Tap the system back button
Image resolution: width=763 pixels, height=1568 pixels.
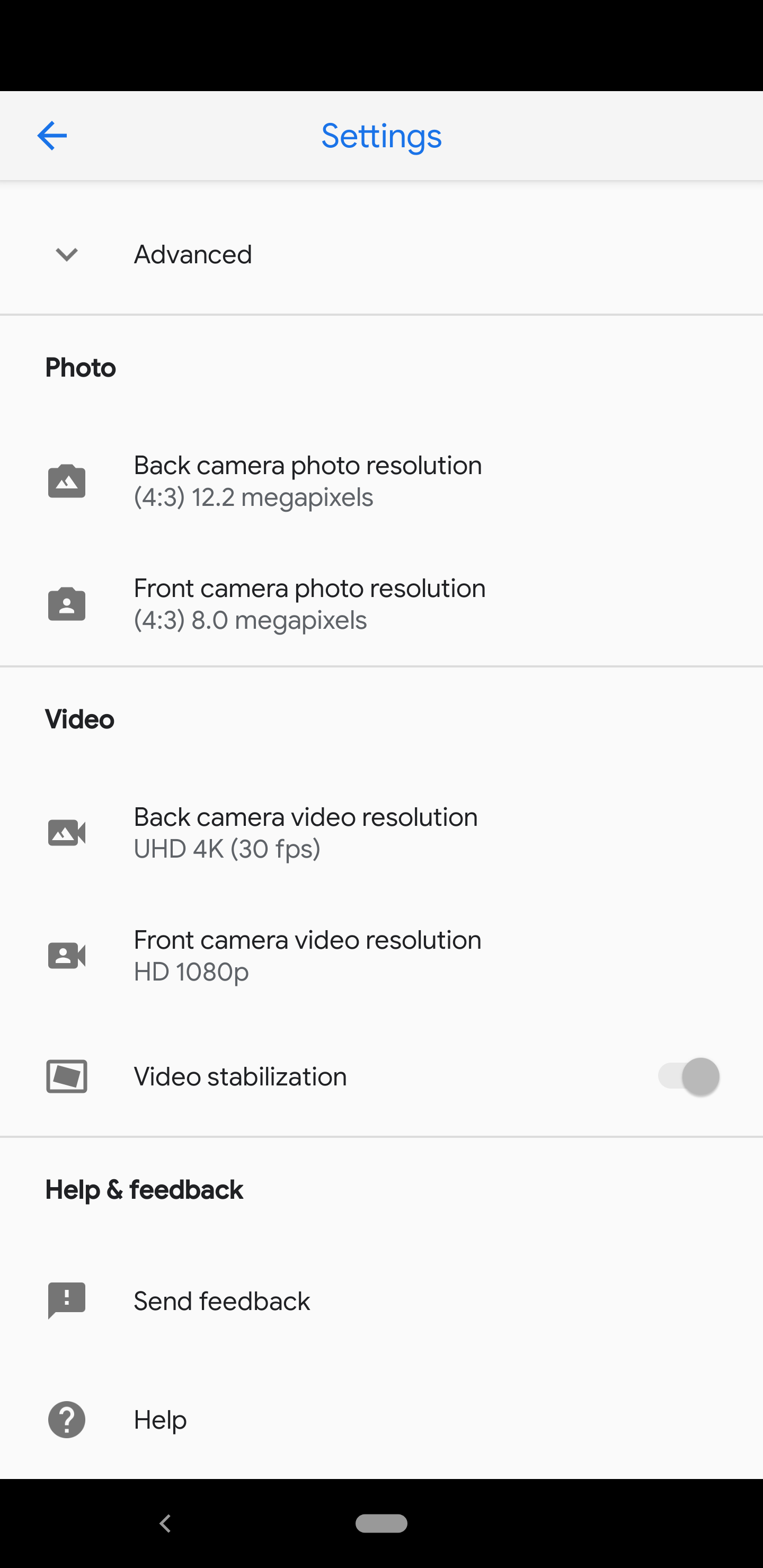coord(165,1524)
